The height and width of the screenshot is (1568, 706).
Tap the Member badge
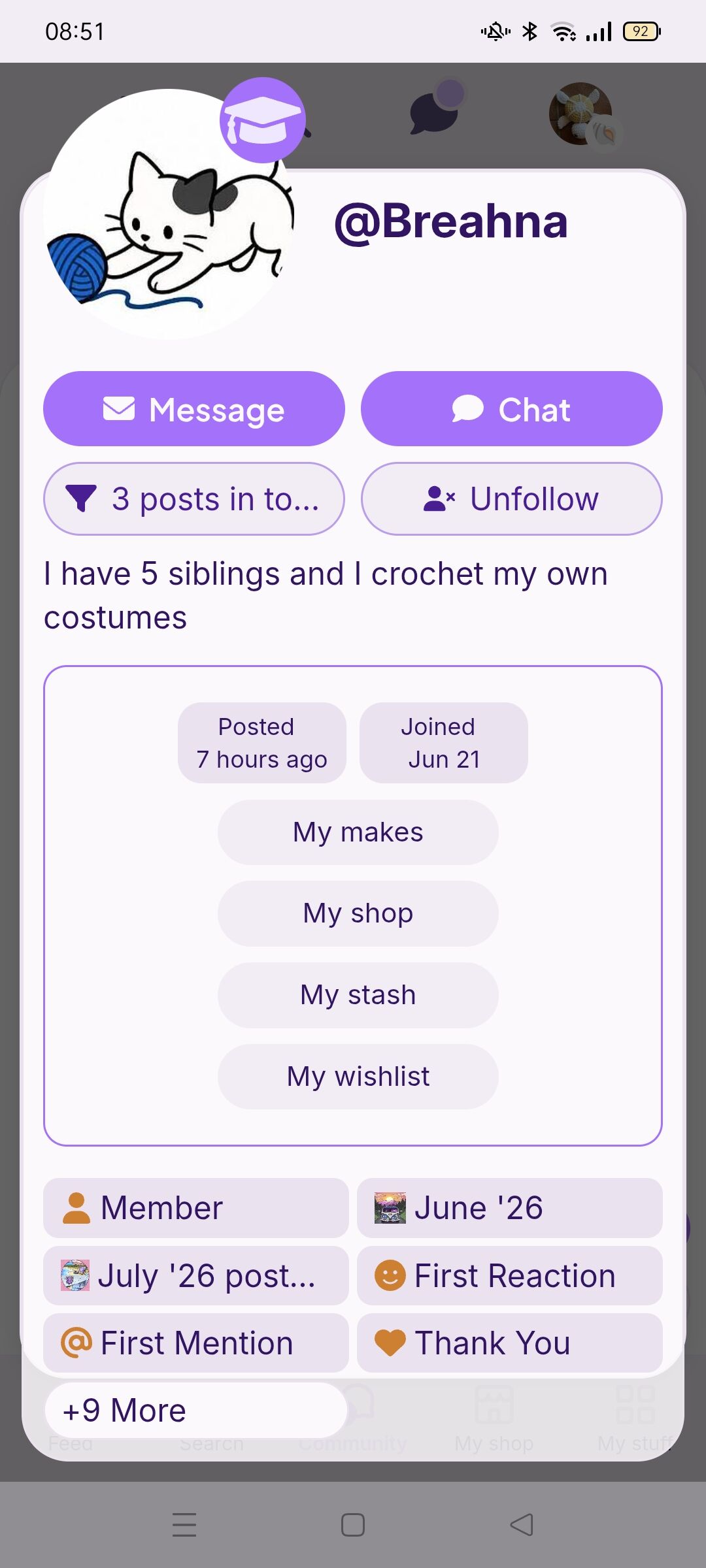196,1208
